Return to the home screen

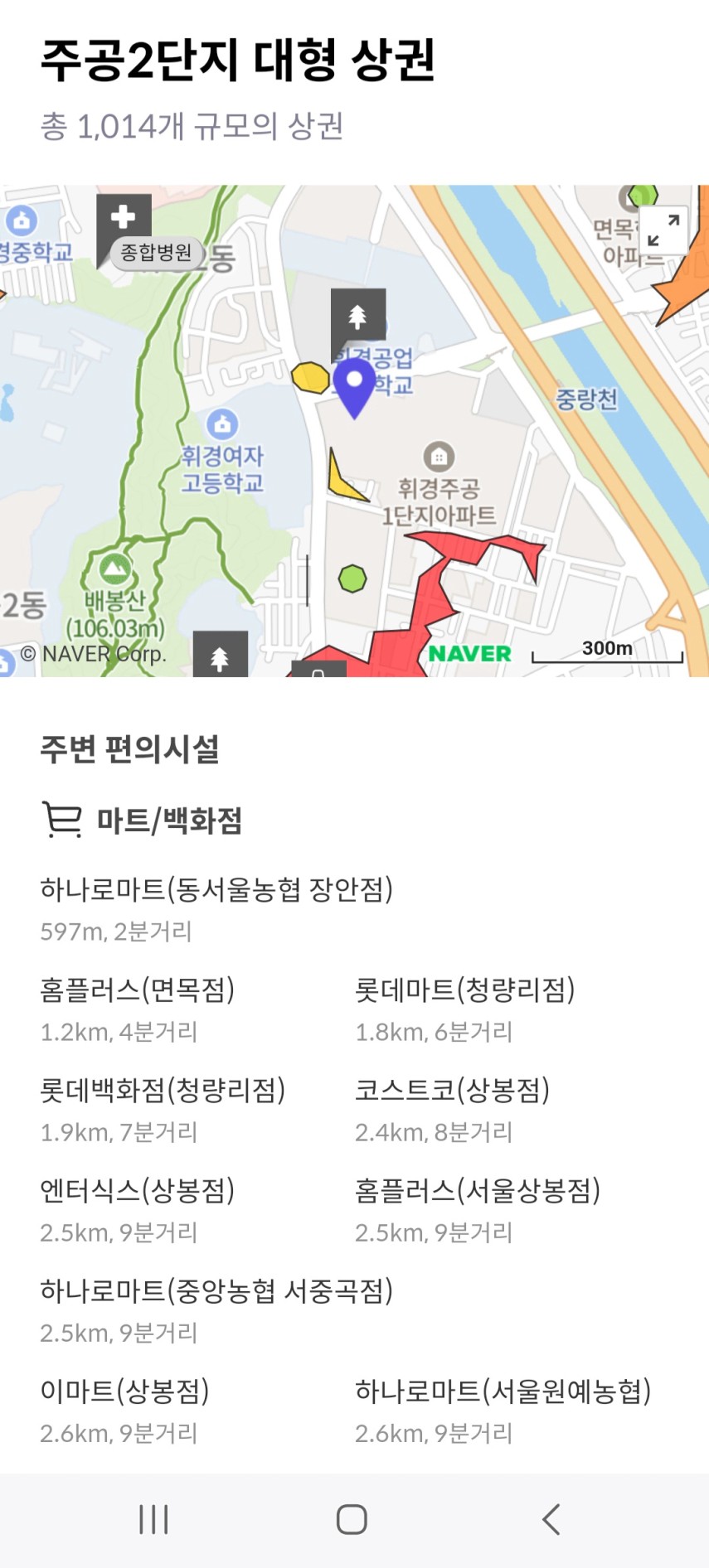352,1519
